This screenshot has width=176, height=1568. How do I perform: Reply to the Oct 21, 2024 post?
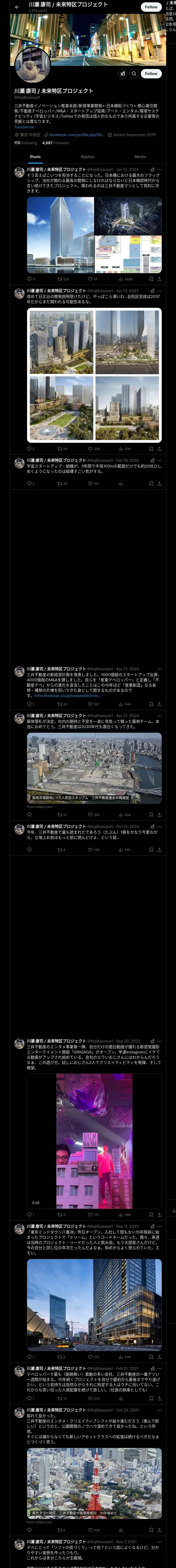click(x=29, y=850)
